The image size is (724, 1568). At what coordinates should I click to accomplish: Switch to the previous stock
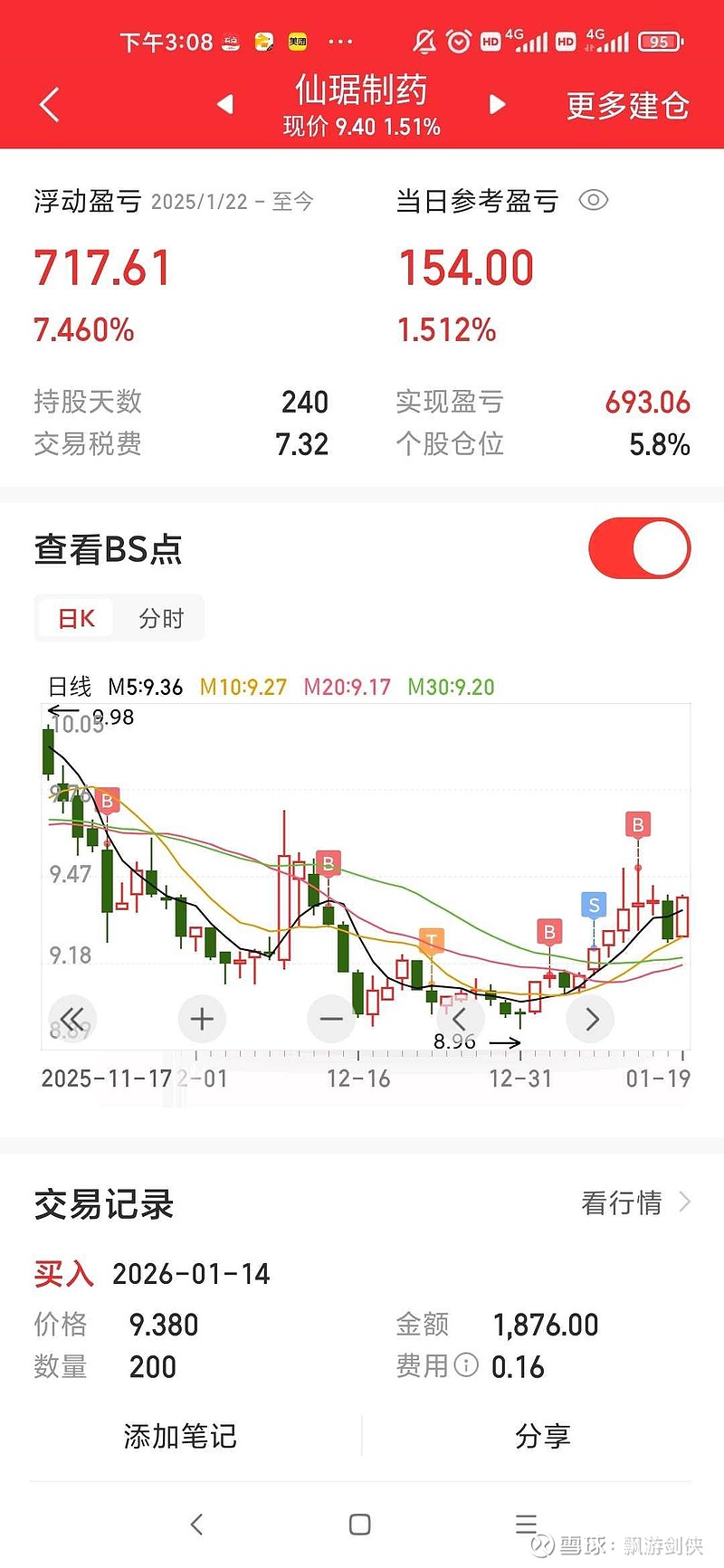(225, 105)
